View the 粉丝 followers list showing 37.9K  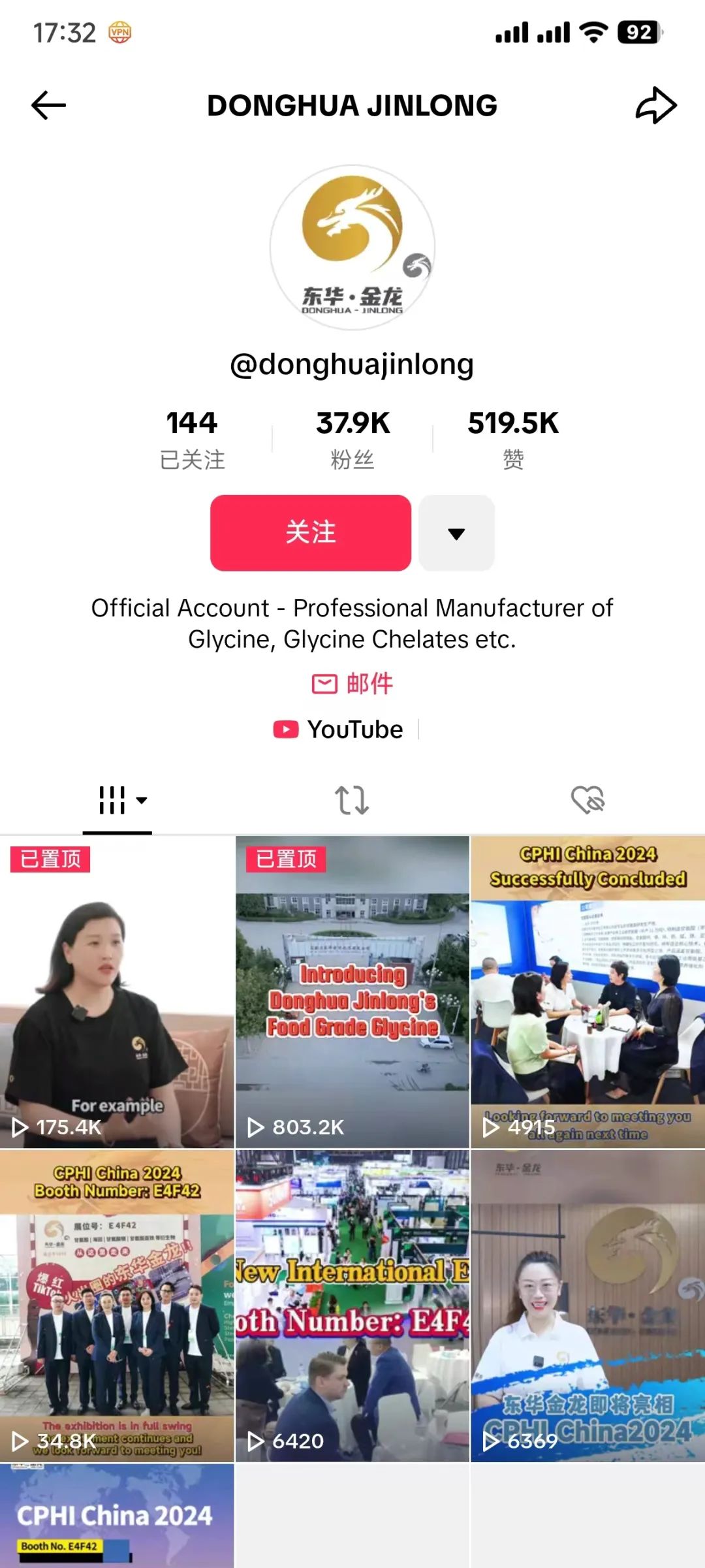(352, 439)
